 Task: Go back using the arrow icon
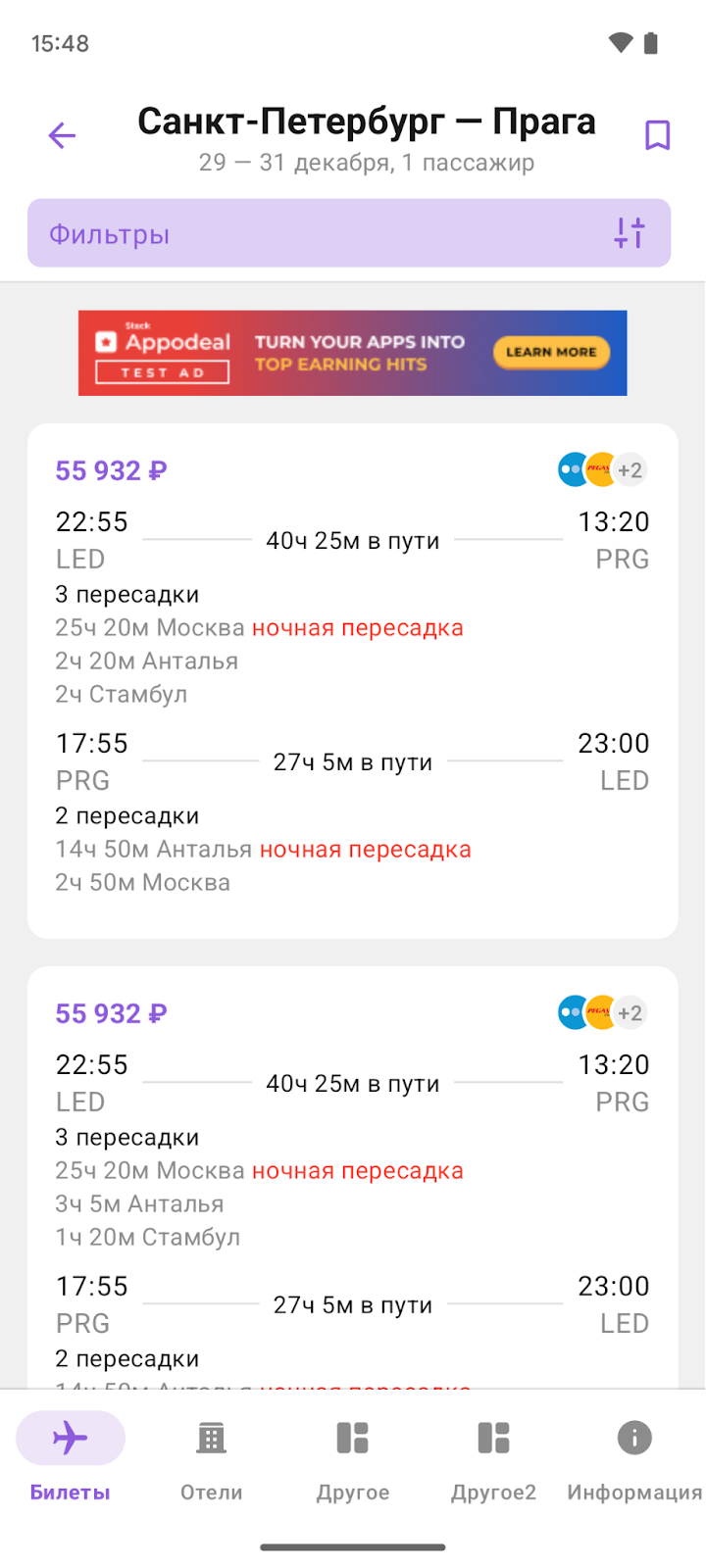pos(62,135)
